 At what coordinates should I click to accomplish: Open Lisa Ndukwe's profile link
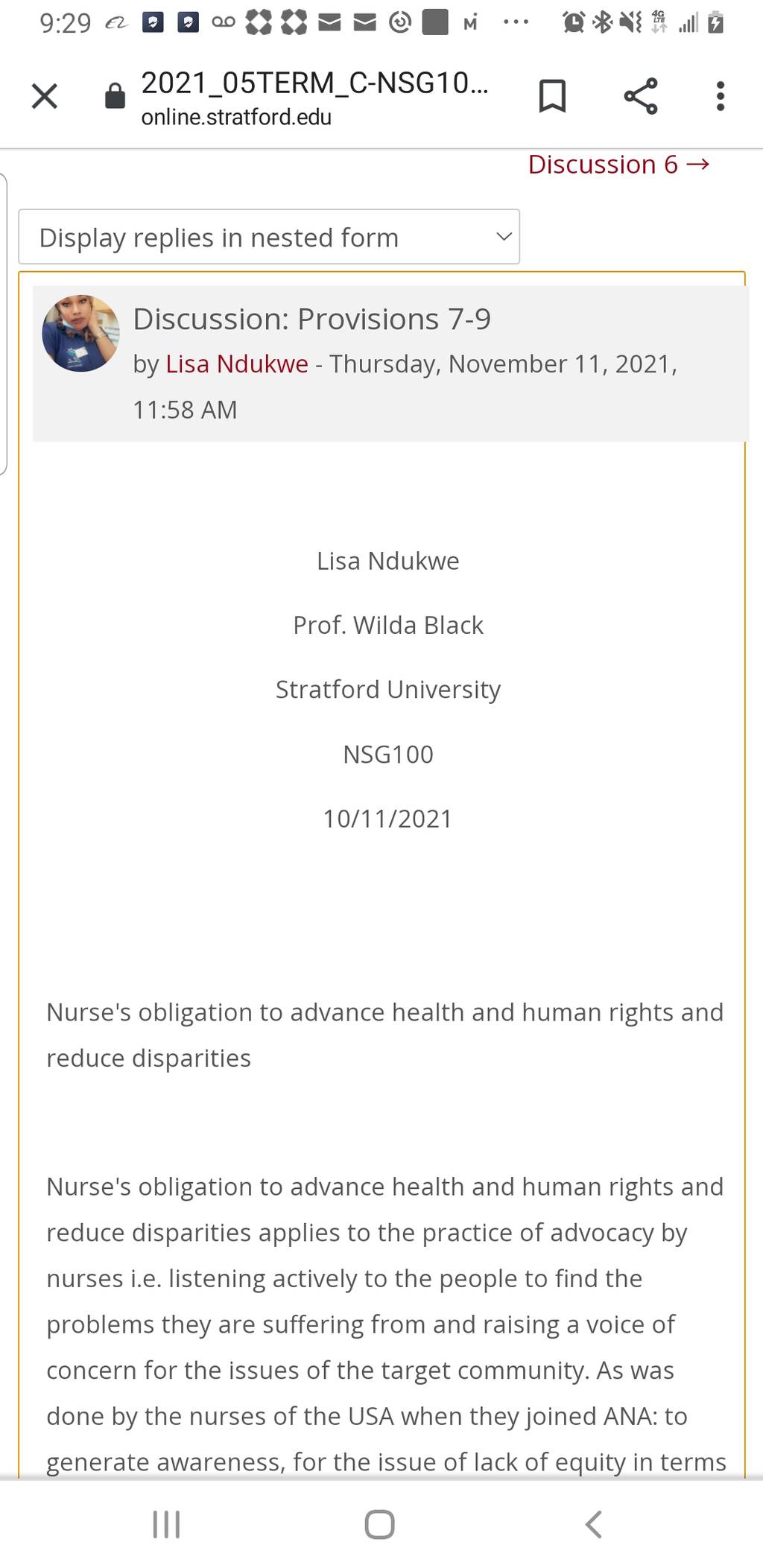(237, 364)
